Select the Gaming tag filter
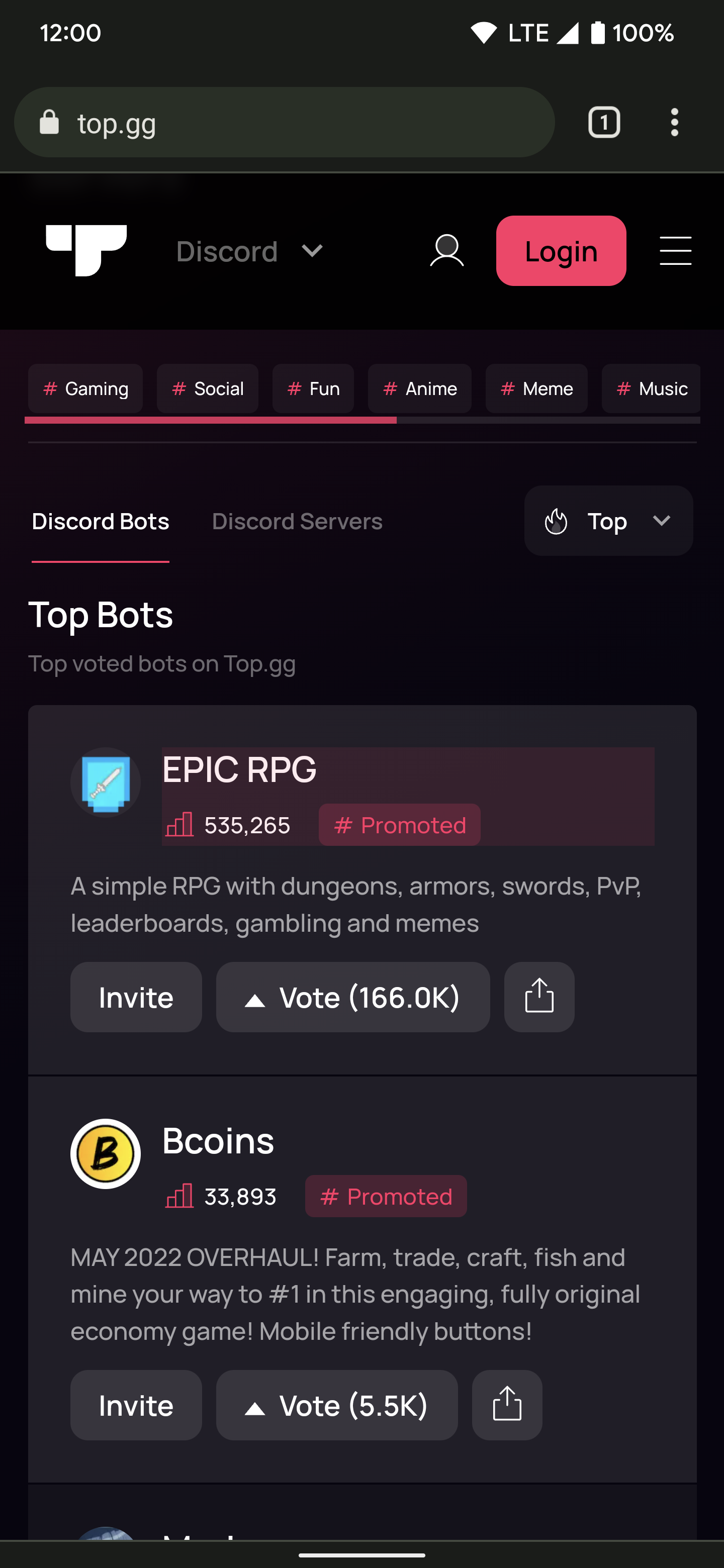 [84, 388]
